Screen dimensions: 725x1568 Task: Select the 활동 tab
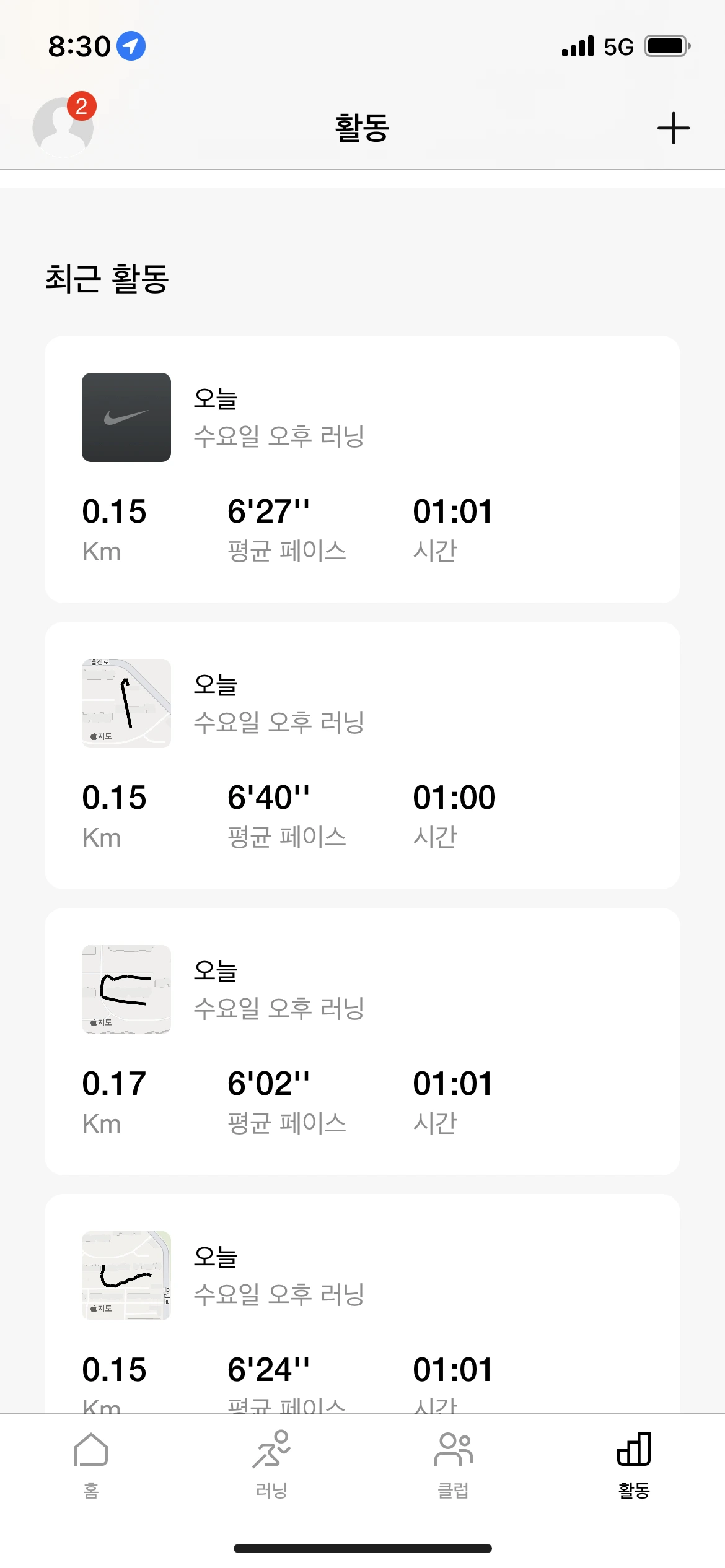coord(634,1464)
